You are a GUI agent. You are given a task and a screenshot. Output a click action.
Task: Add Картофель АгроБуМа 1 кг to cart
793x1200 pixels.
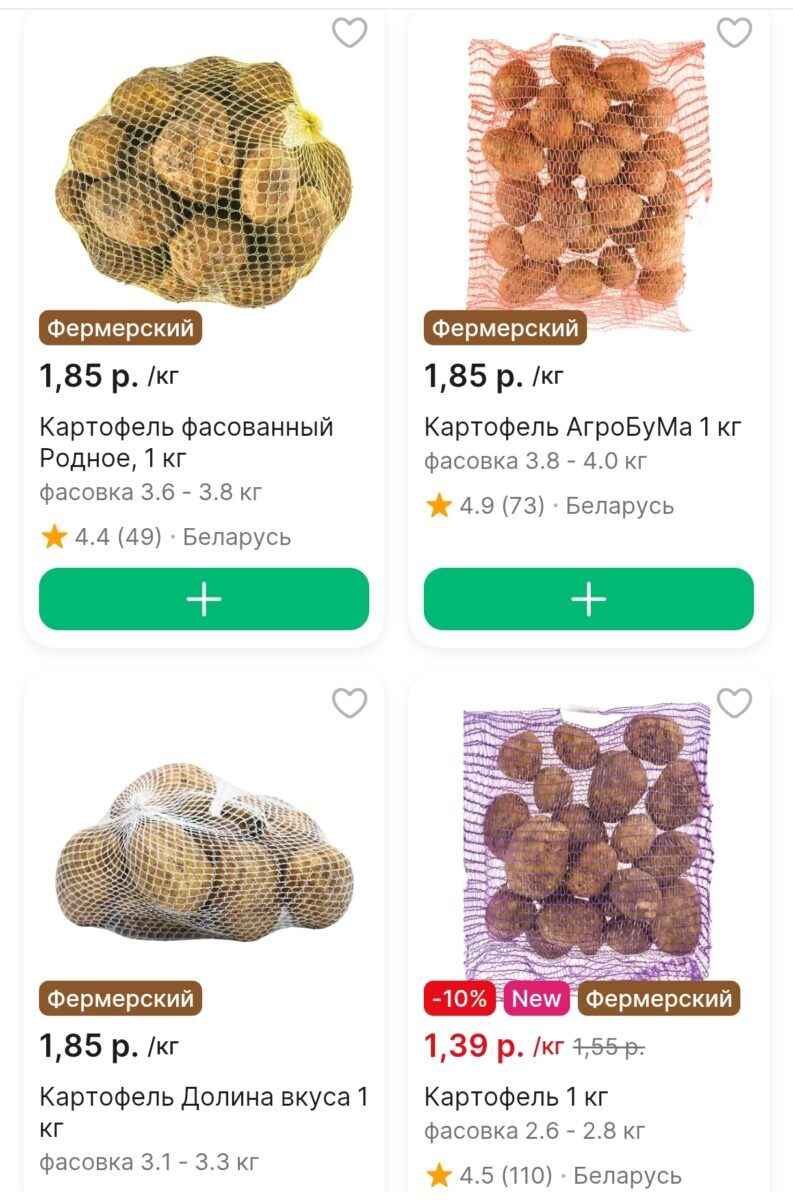588,599
